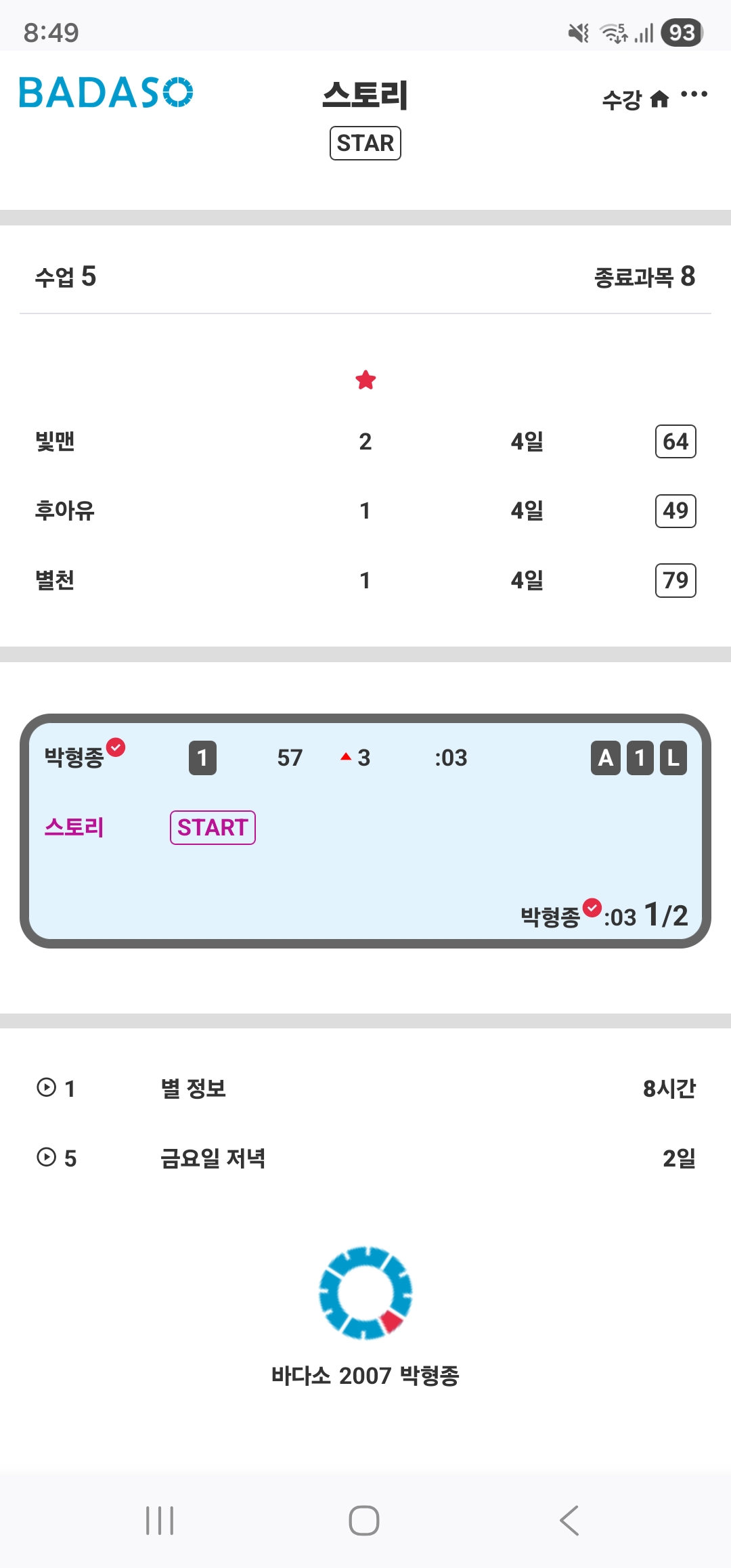Open recent apps from the navigation bar

160,1521
